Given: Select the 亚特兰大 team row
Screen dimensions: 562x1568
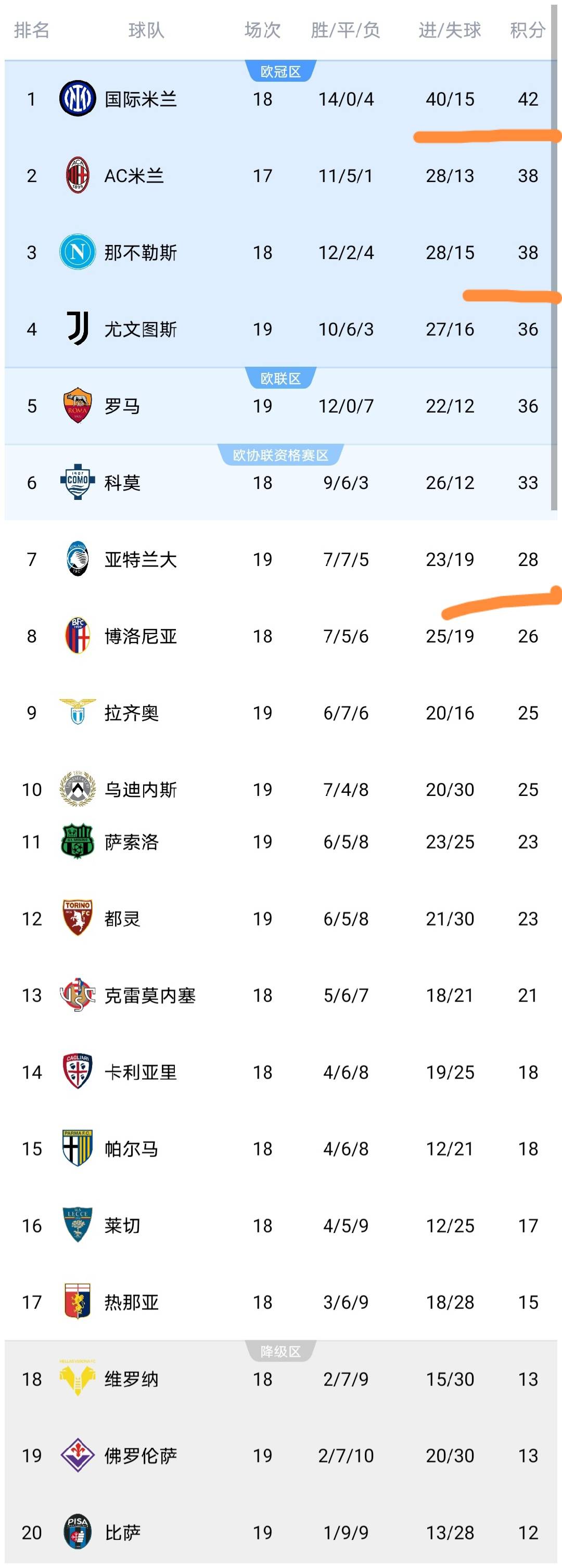Looking at the screenshot, I should 140,559.
